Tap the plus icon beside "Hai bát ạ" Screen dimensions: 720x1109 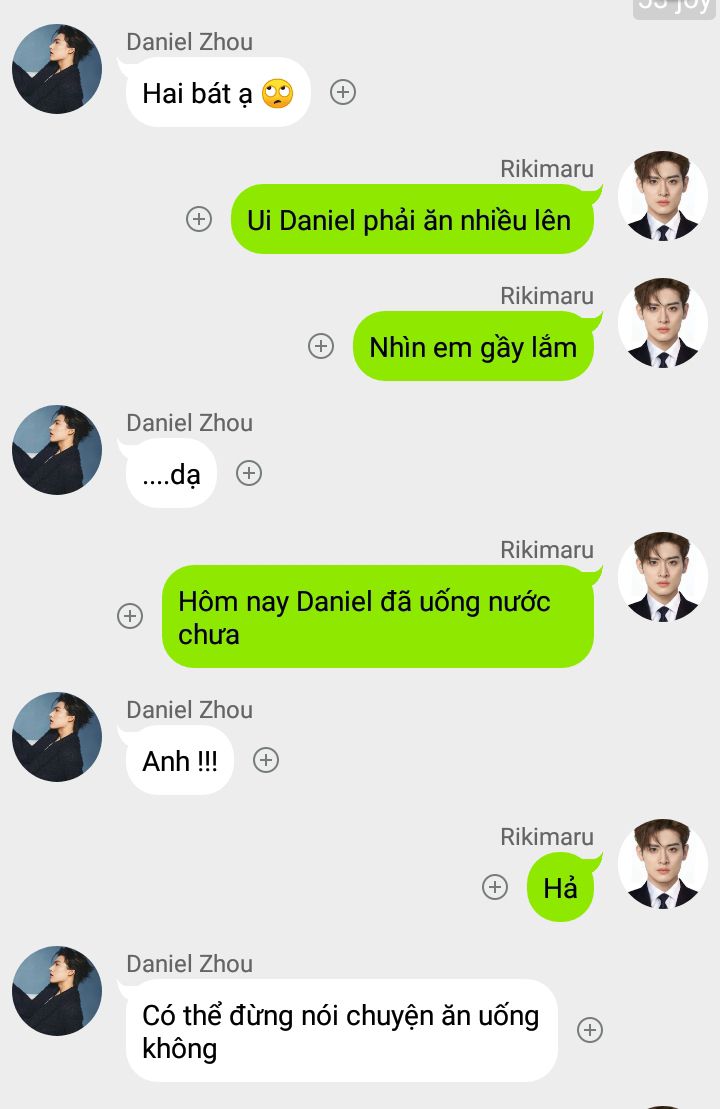pyautogui.click(x=343, y=92)
